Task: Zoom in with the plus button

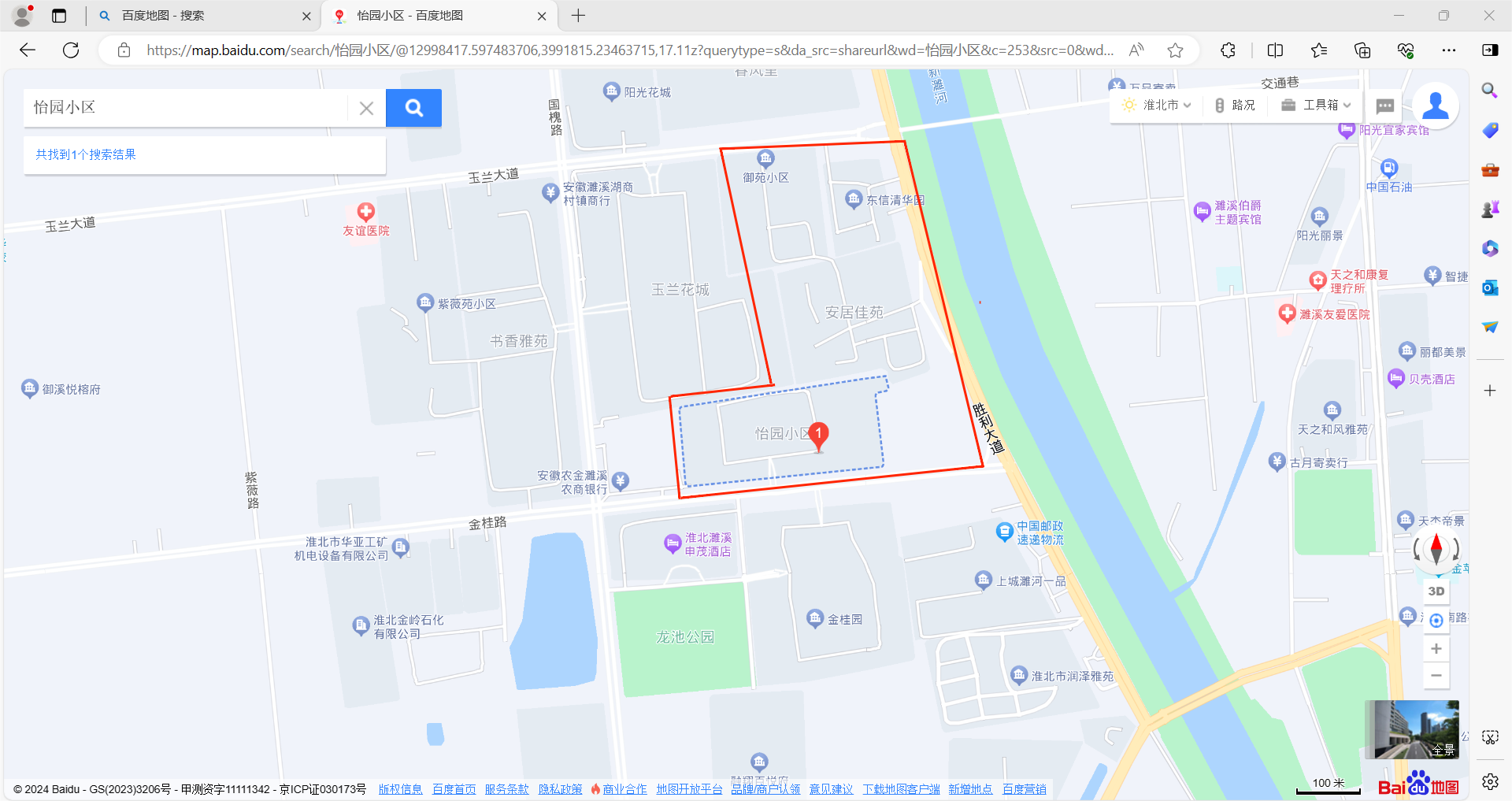Action: pos(1436,649)
